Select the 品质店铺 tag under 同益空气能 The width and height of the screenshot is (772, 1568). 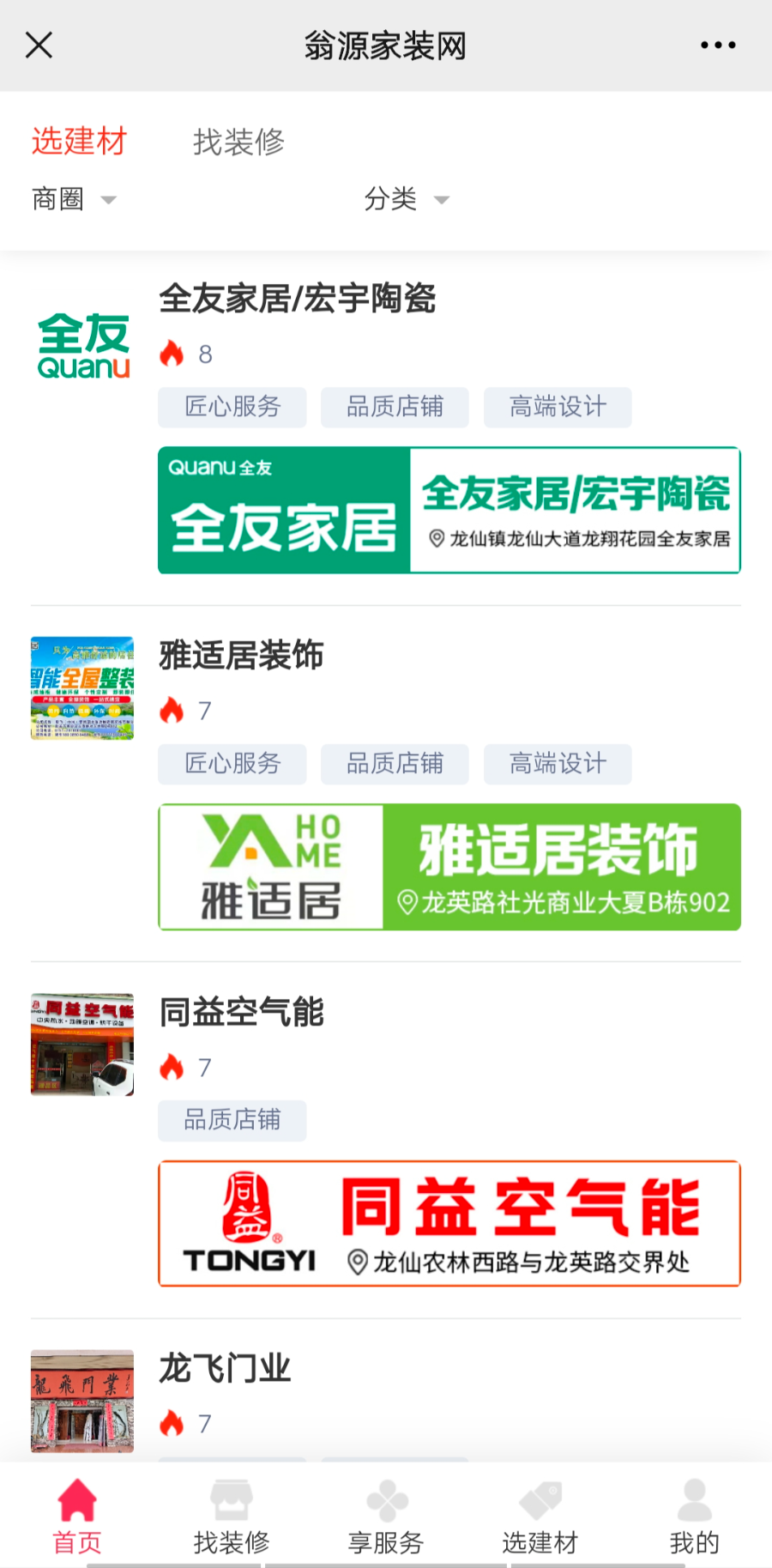232,1121
